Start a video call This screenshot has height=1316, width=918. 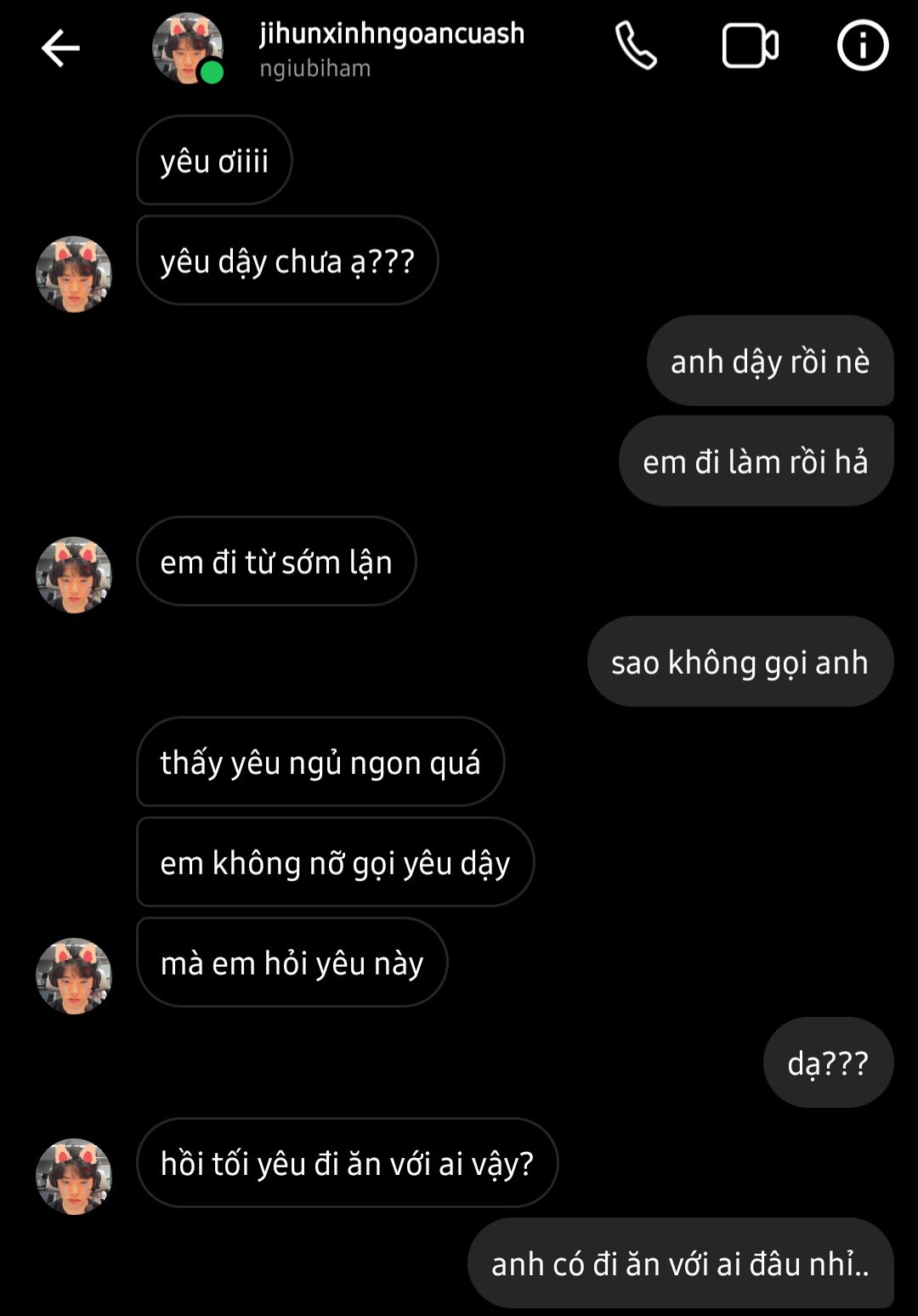tap(750, 46)
